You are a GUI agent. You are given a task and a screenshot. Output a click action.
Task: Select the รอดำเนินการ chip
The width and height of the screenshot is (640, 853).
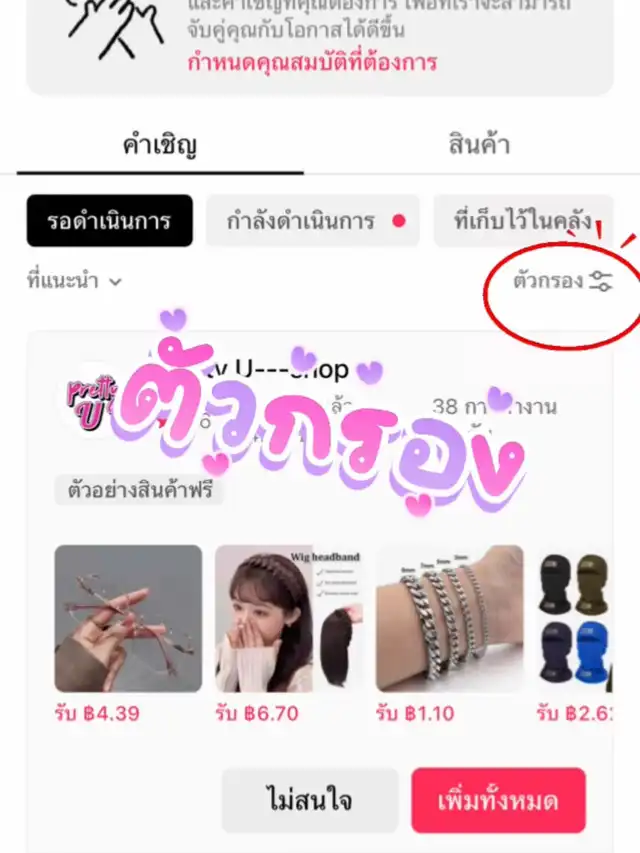pyautogui.click(x=109, y=220)
